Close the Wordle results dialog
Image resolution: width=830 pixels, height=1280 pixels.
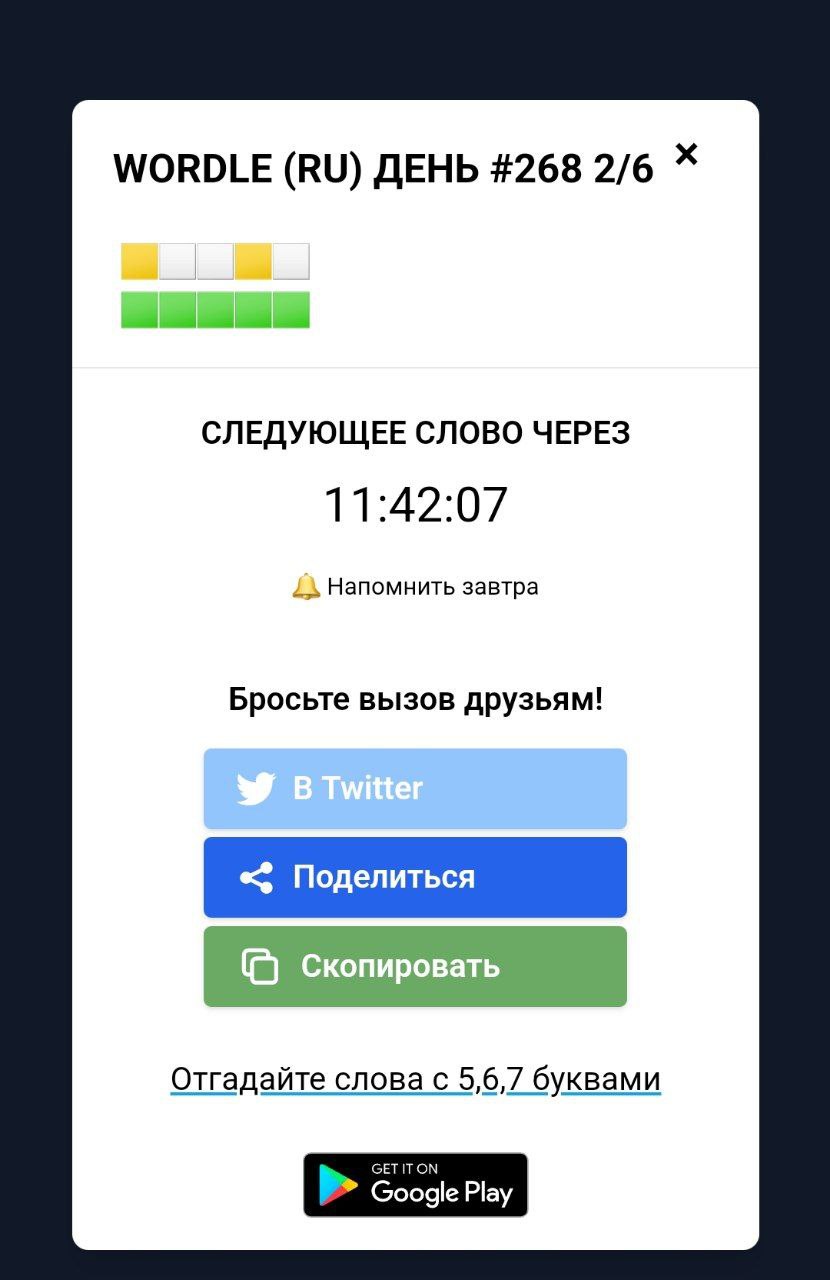[x=686, y=154]
